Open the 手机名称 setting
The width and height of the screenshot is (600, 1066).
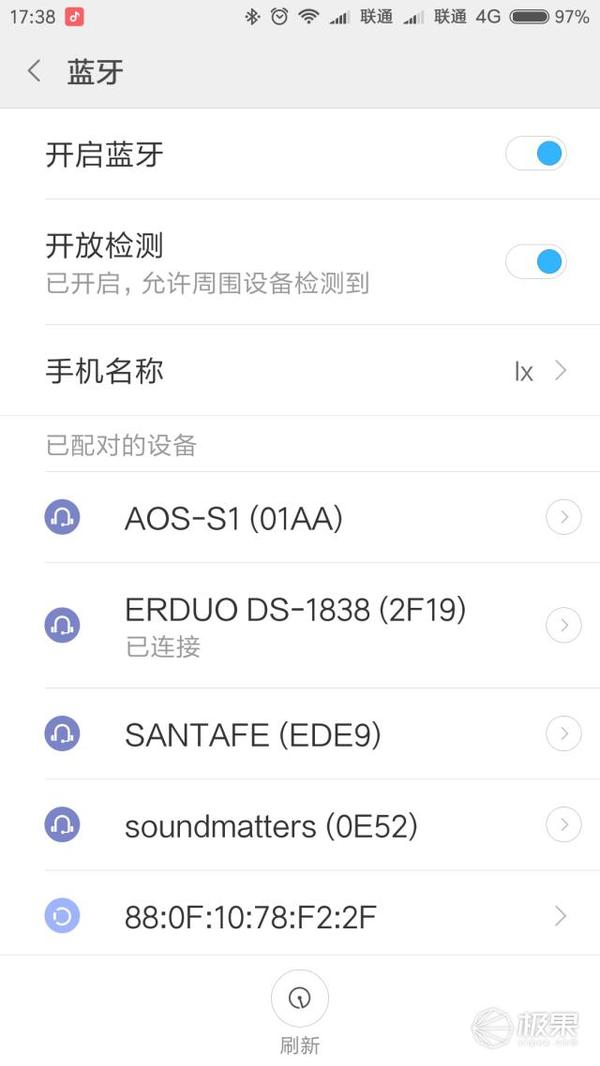click(x=300, y=371)
